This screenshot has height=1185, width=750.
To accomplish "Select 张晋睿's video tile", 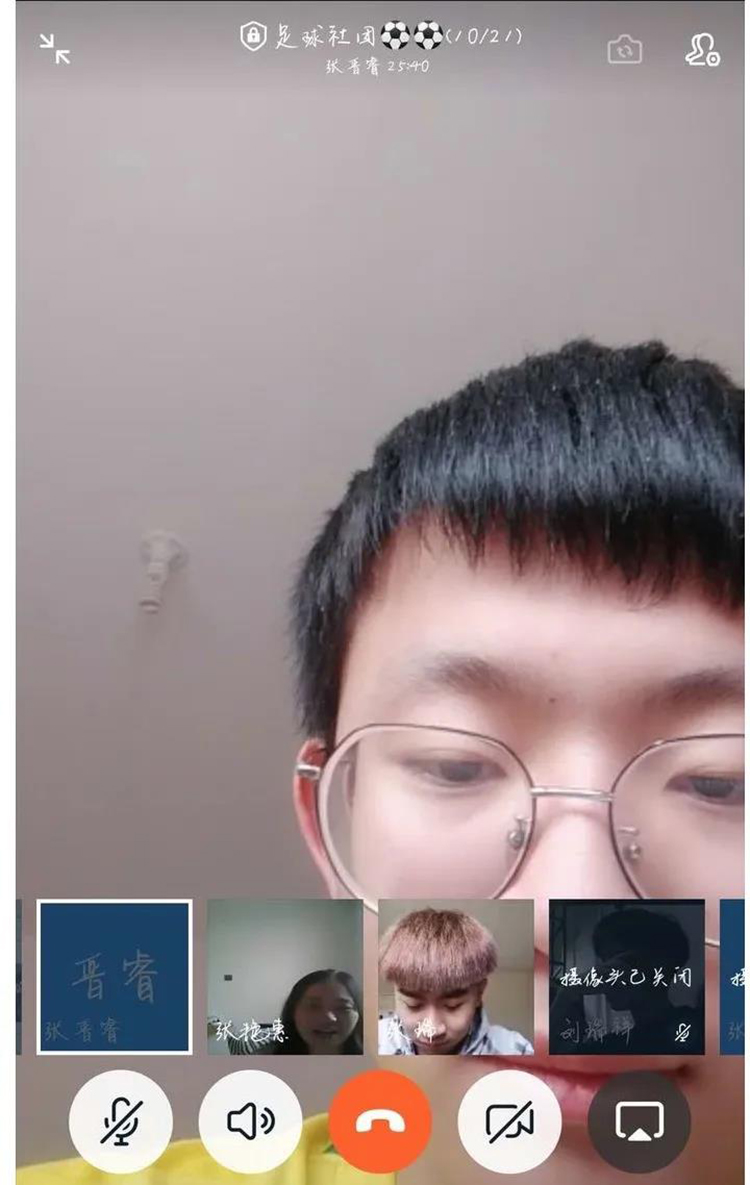I will pyautogui.click(x=114, y=976).
